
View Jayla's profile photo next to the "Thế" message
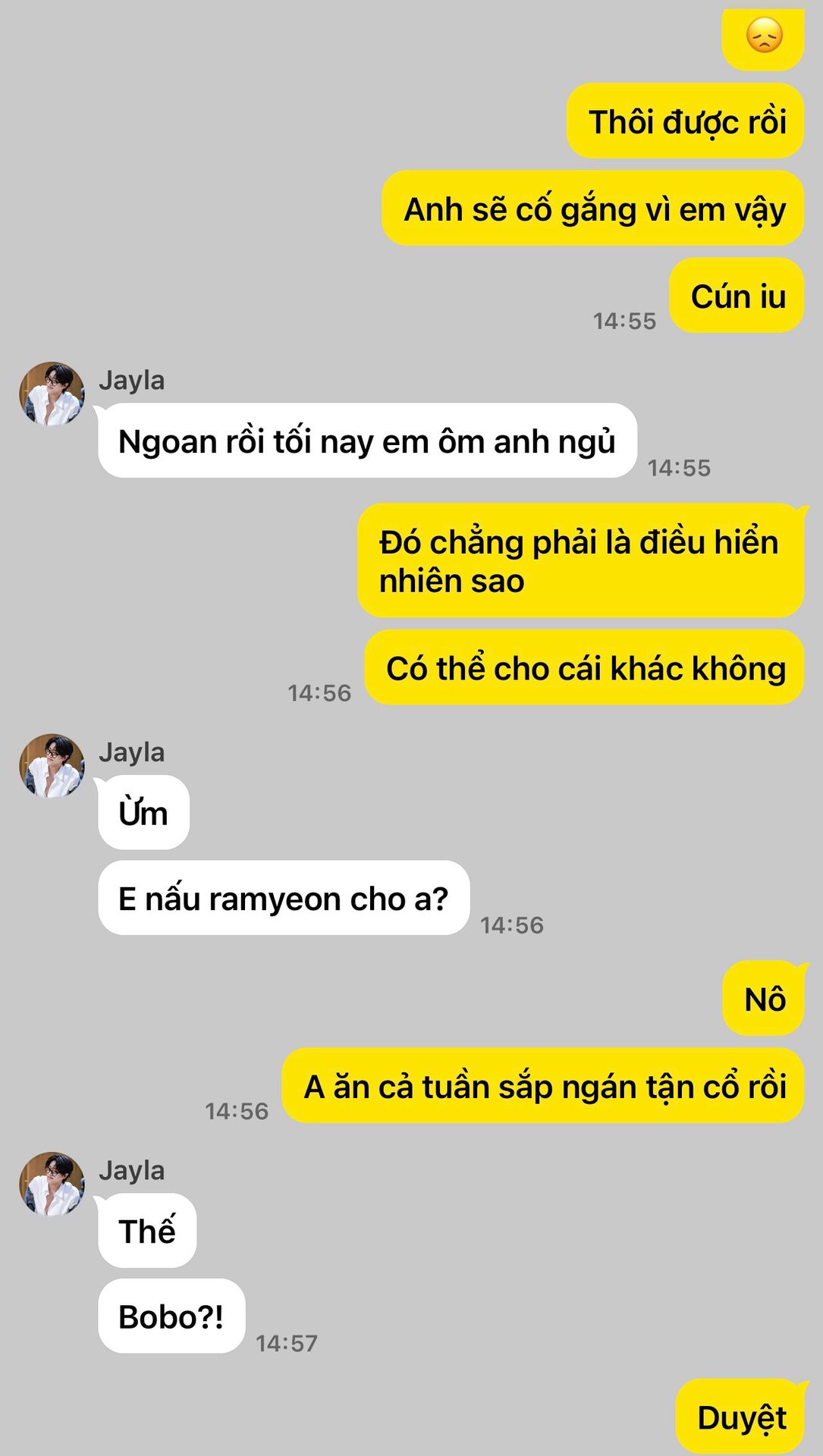click(x=52, y=1184)
